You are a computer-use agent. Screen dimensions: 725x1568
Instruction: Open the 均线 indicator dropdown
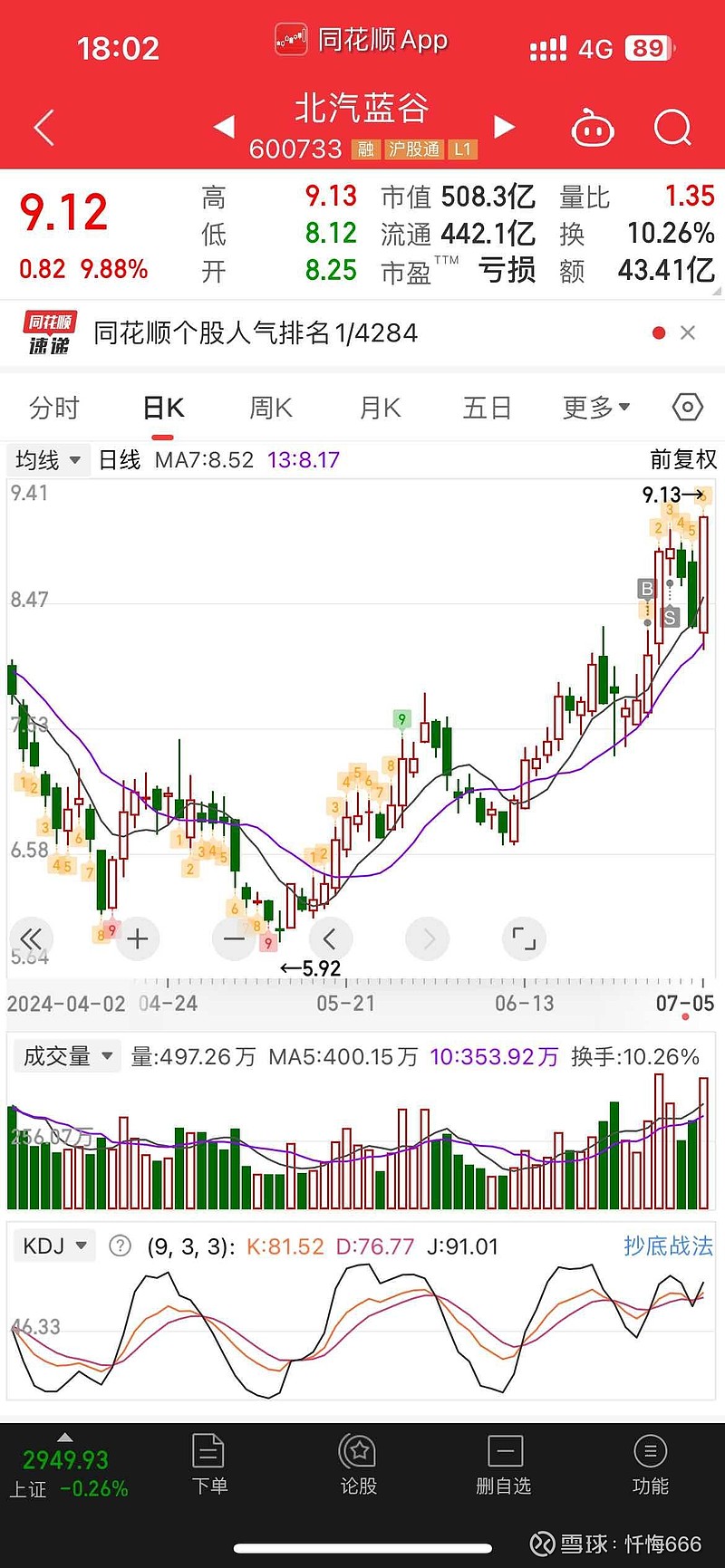[x=48, y=460]
